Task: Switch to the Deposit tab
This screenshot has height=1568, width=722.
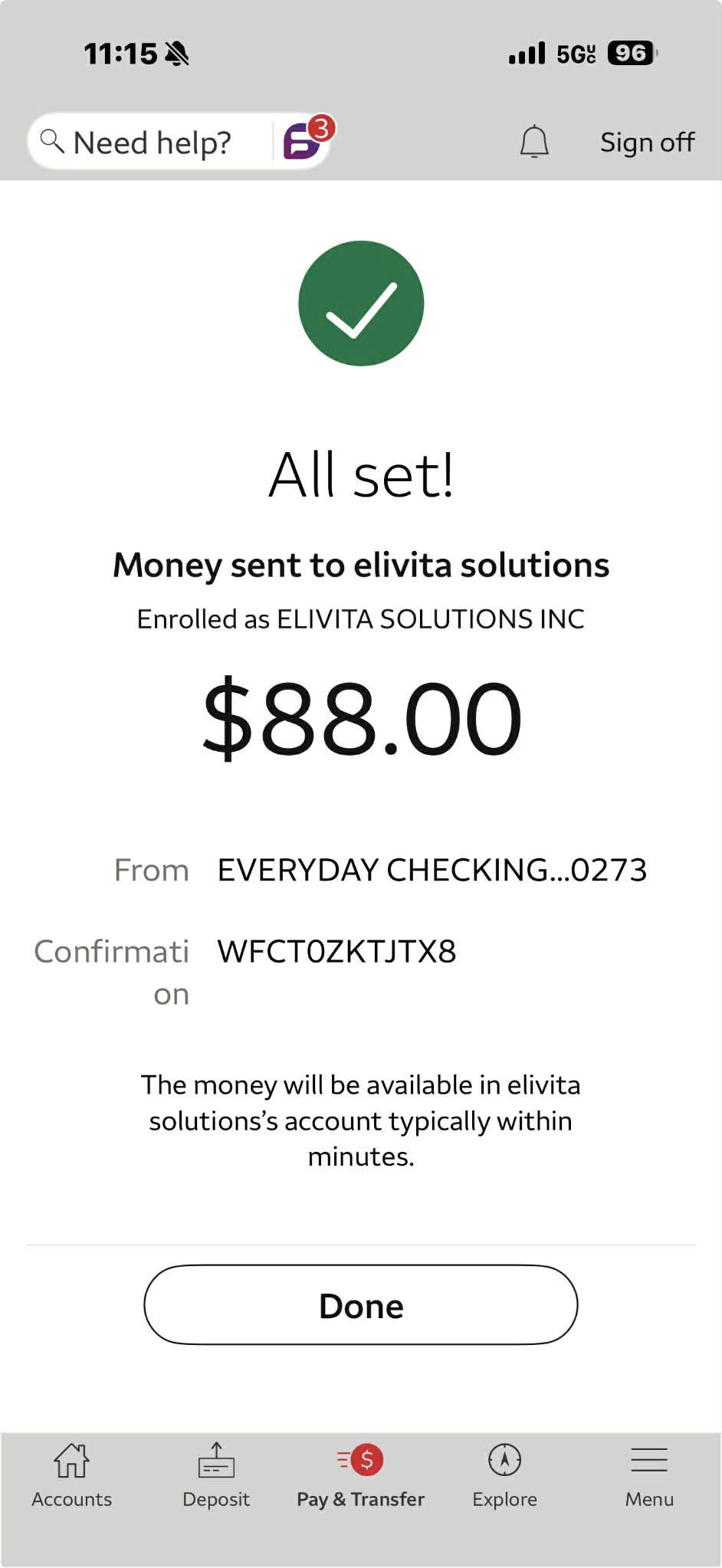Action: (216, 1475)
